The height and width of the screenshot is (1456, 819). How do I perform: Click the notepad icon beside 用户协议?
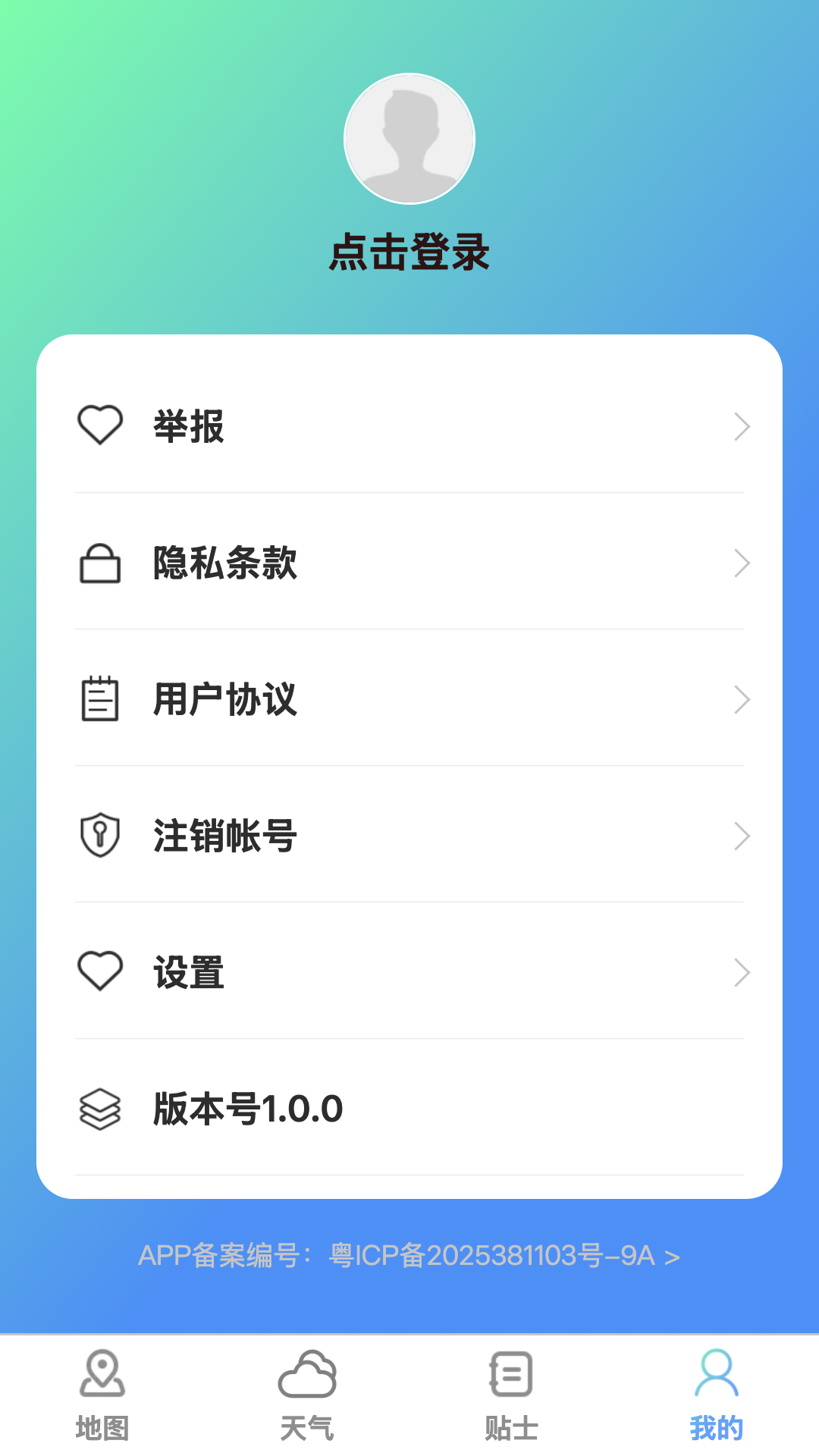pos(99,699)
